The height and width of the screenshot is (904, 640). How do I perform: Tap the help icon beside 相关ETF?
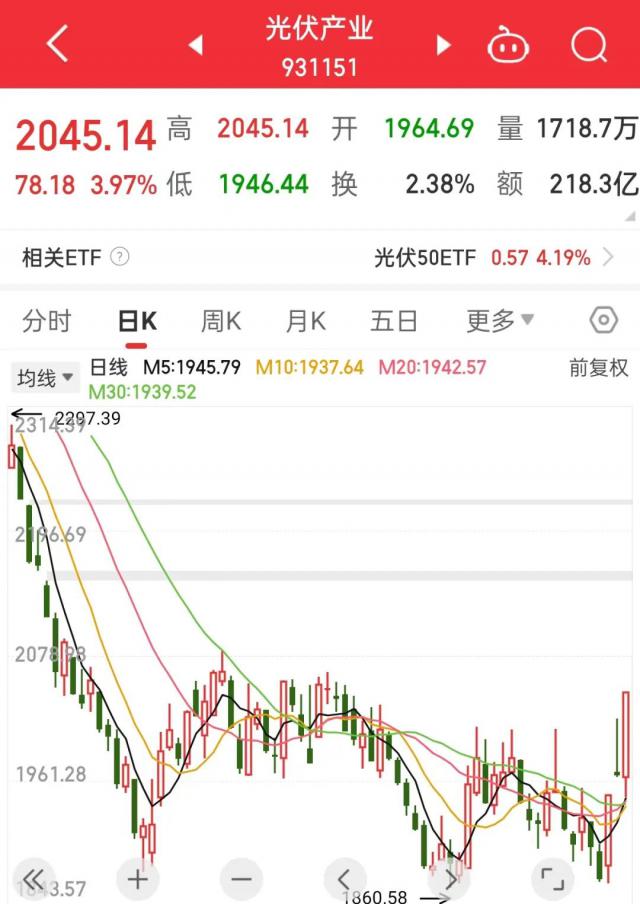point(120,257)
